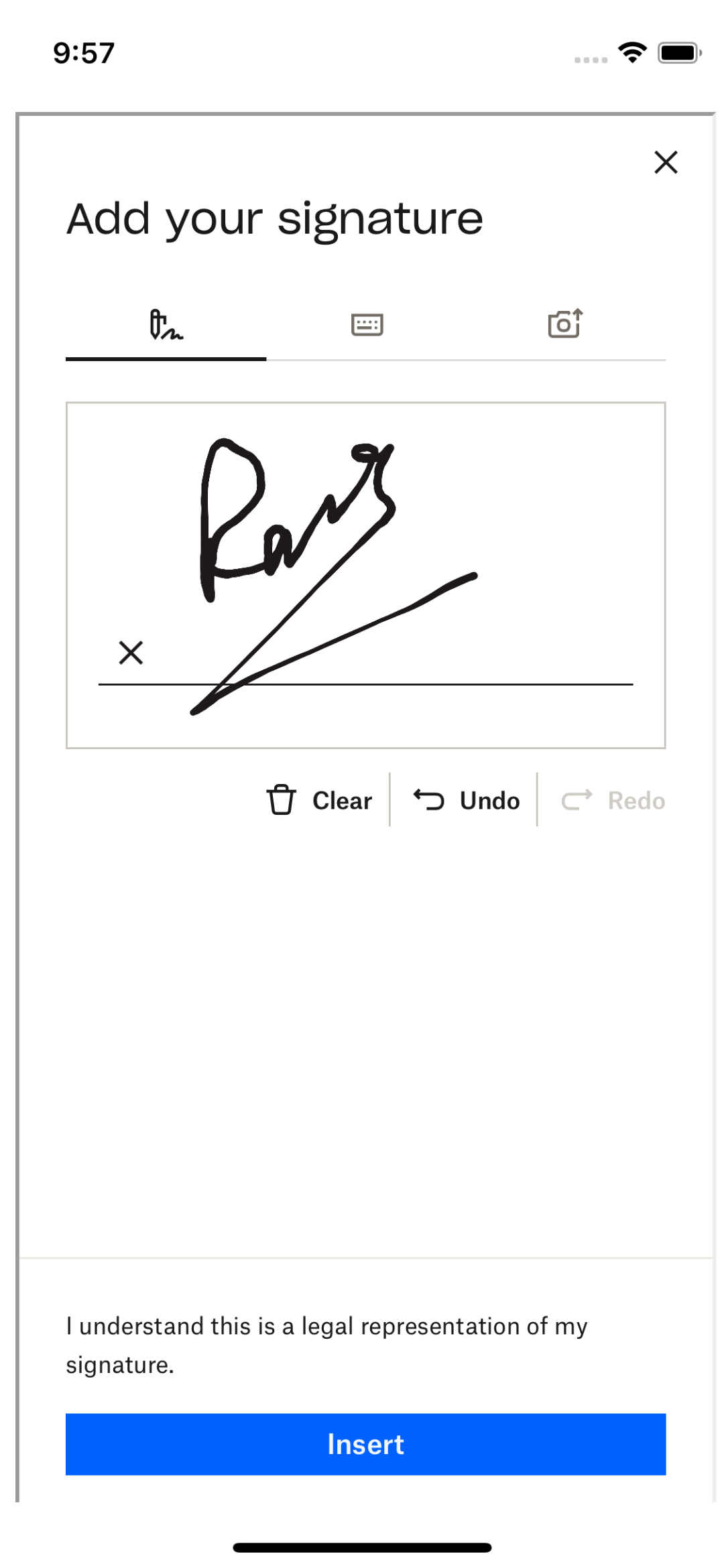Switch to the type signature tab
The width and height of the screenshot is (724, 1568).
tap(367, 325)
